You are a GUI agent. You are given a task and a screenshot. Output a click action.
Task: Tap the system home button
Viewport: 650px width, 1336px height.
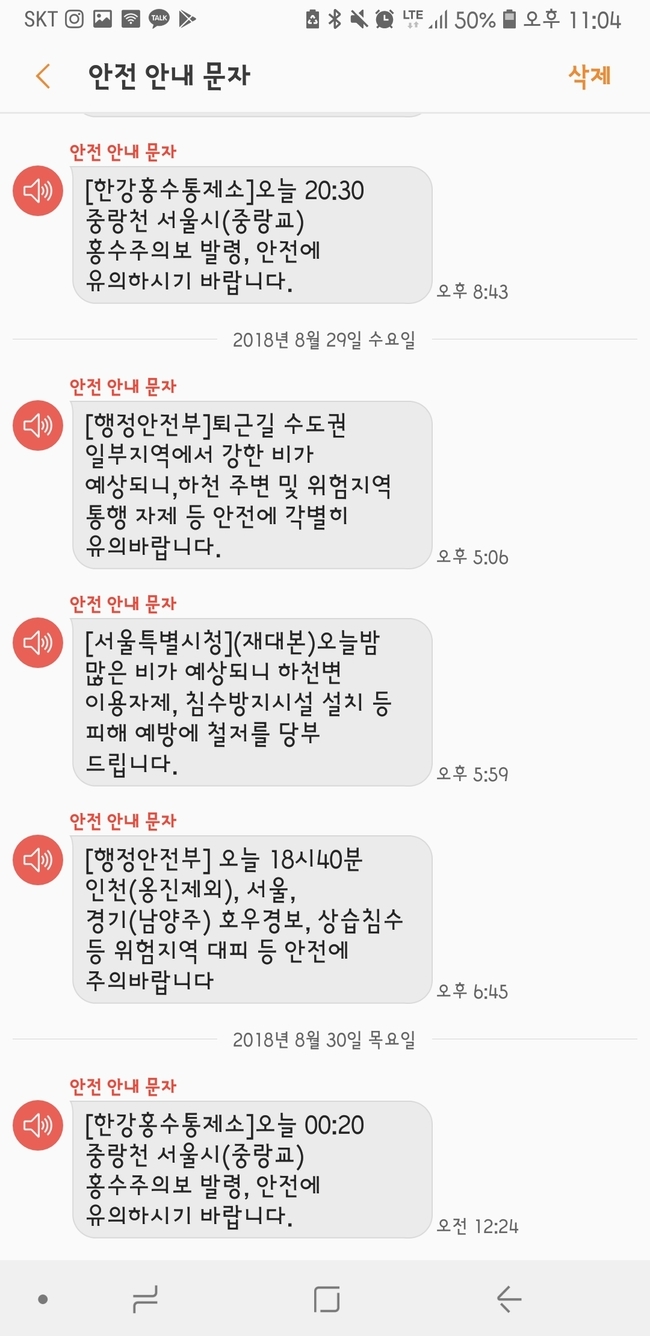point(326,1299)
